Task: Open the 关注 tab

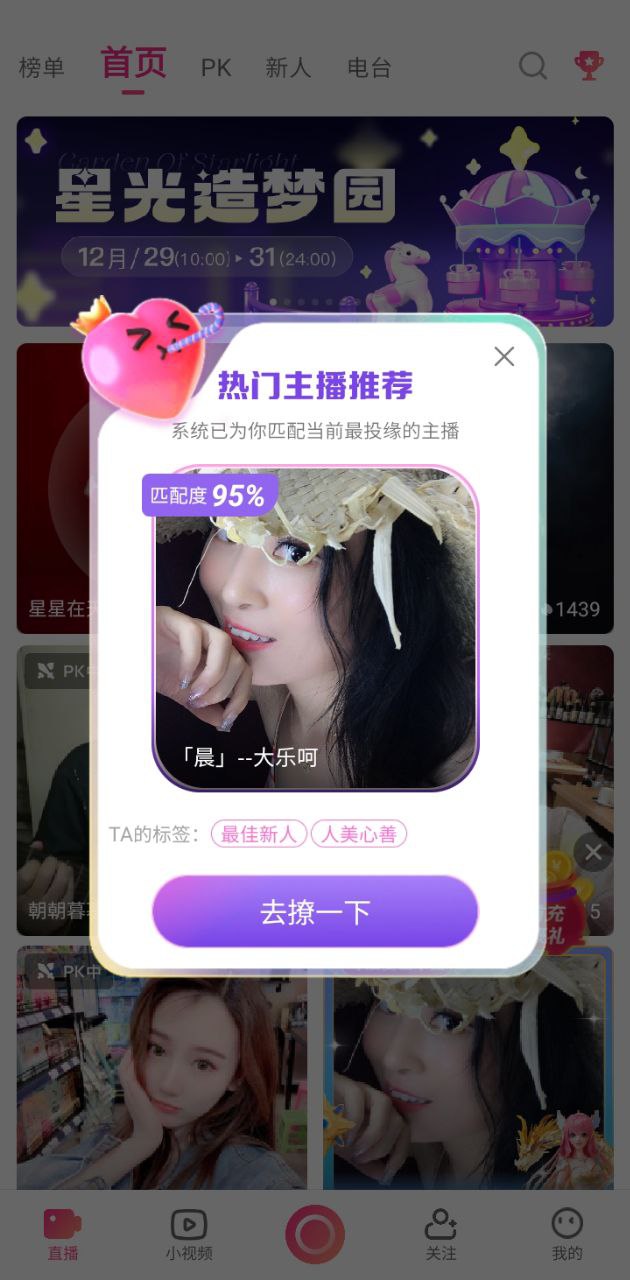Action: pyautogui.click(x=441, y=1234)
